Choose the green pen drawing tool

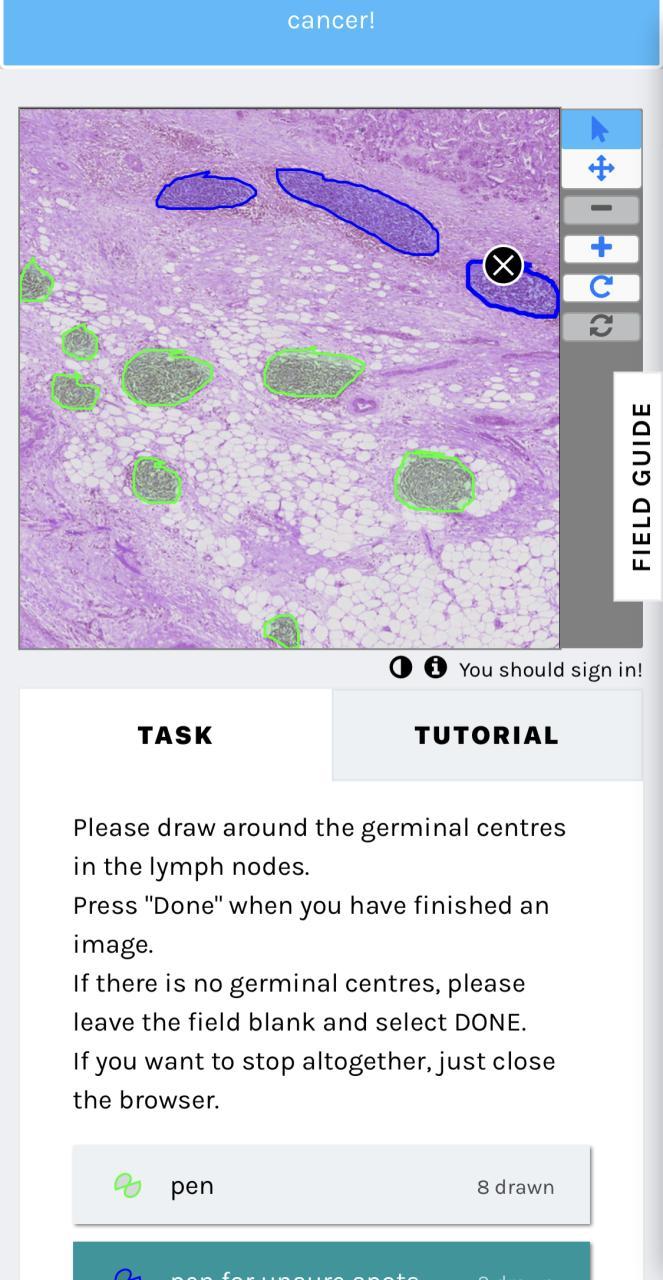coord(331,1186)
